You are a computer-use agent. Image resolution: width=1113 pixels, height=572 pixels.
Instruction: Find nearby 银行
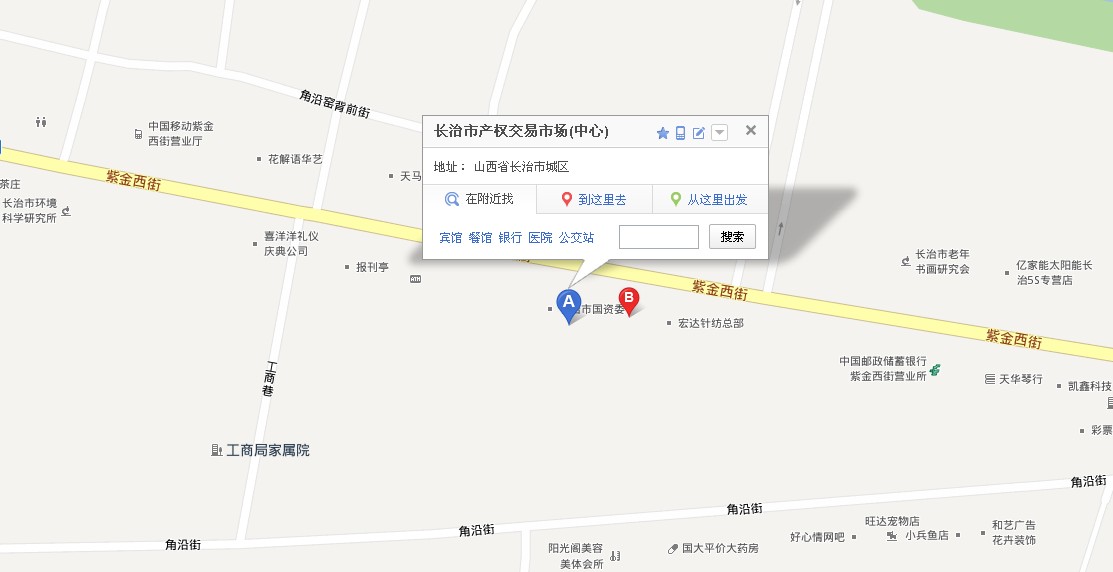(510, 238)
